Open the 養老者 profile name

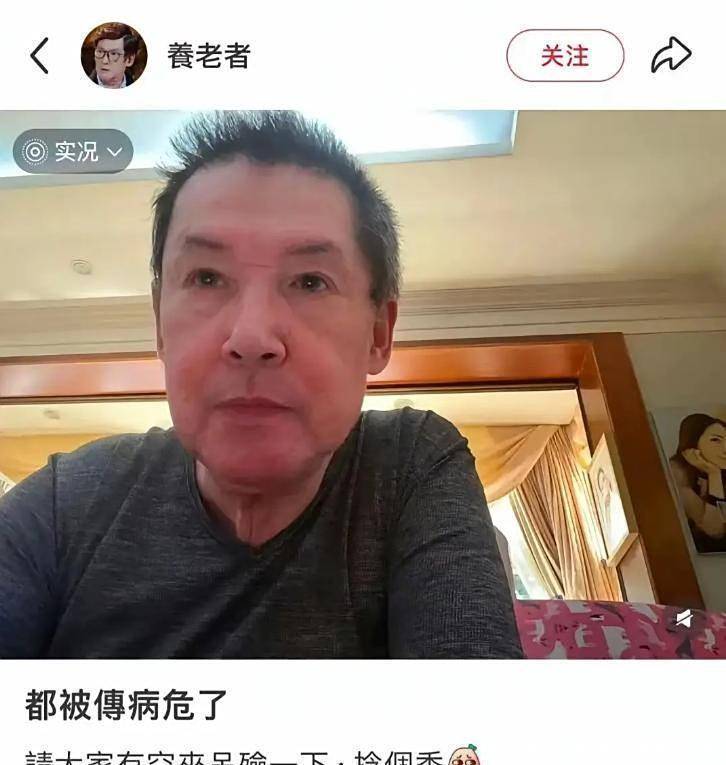click(x=208, y=55)
